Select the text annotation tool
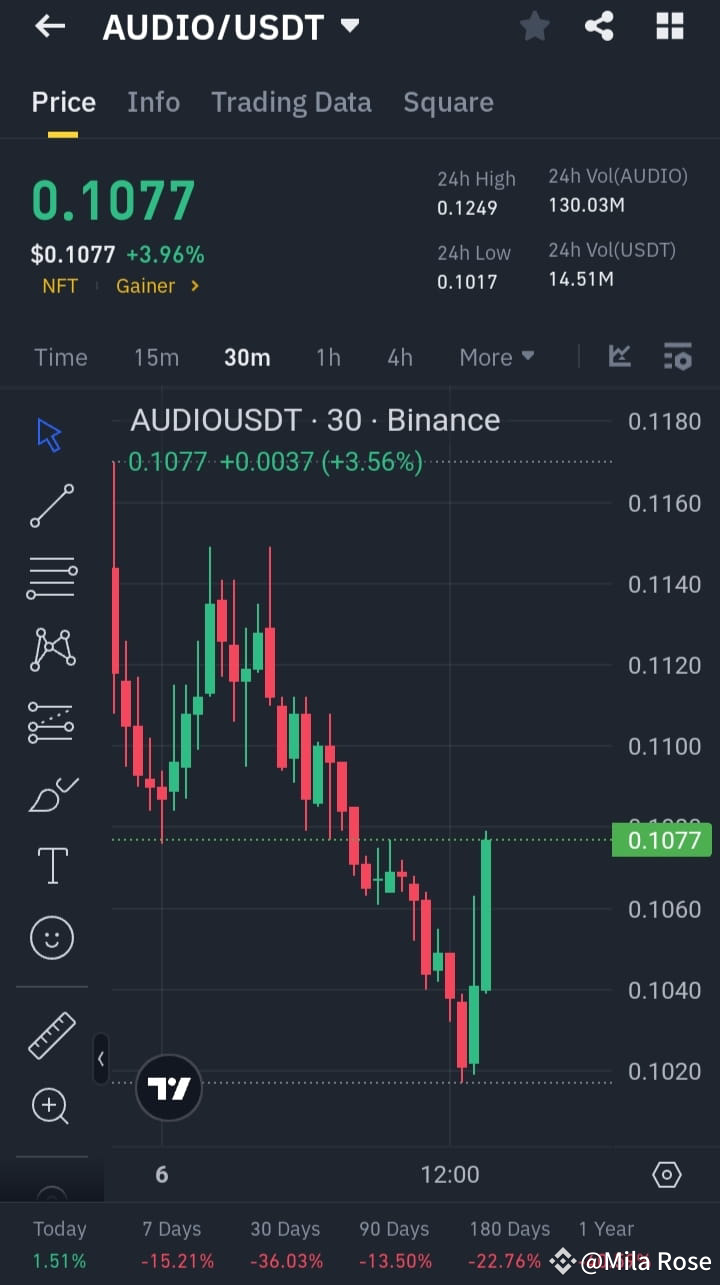The width and height of the screenshot is (720, 1285). click(51, 865)
